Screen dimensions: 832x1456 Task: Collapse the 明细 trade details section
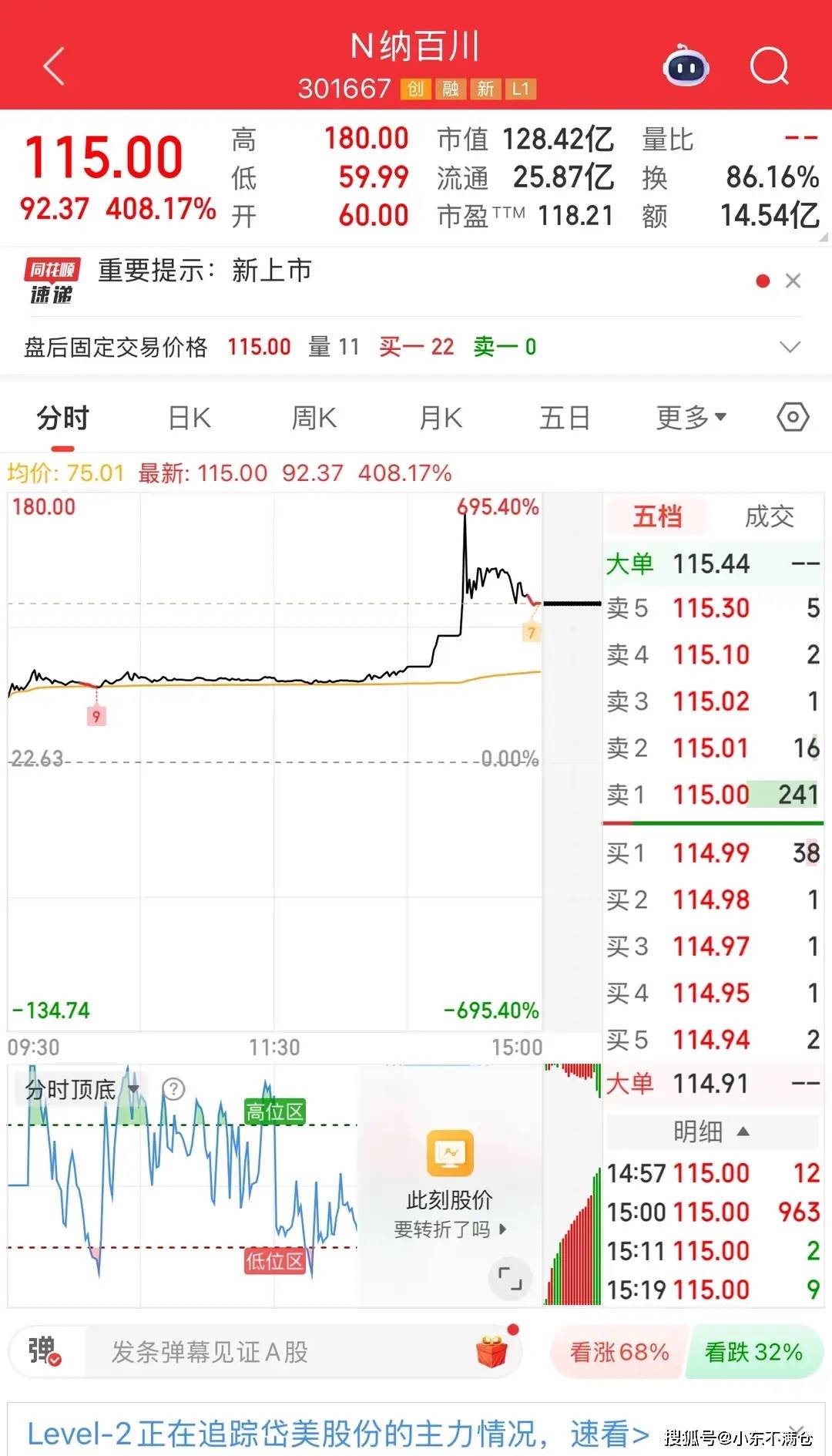pyautogui.click(x=711, y=1132)
